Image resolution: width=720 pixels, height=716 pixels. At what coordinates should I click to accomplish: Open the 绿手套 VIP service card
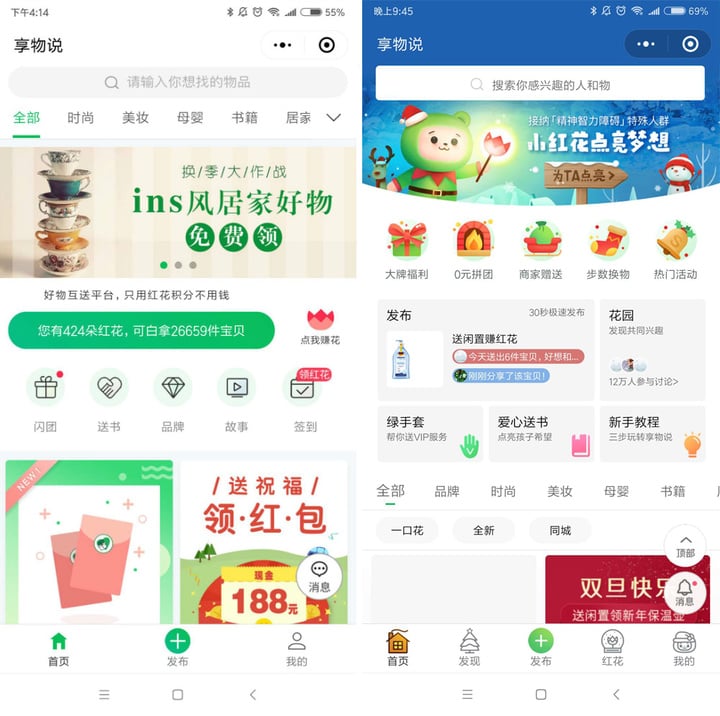click(430, 433)
